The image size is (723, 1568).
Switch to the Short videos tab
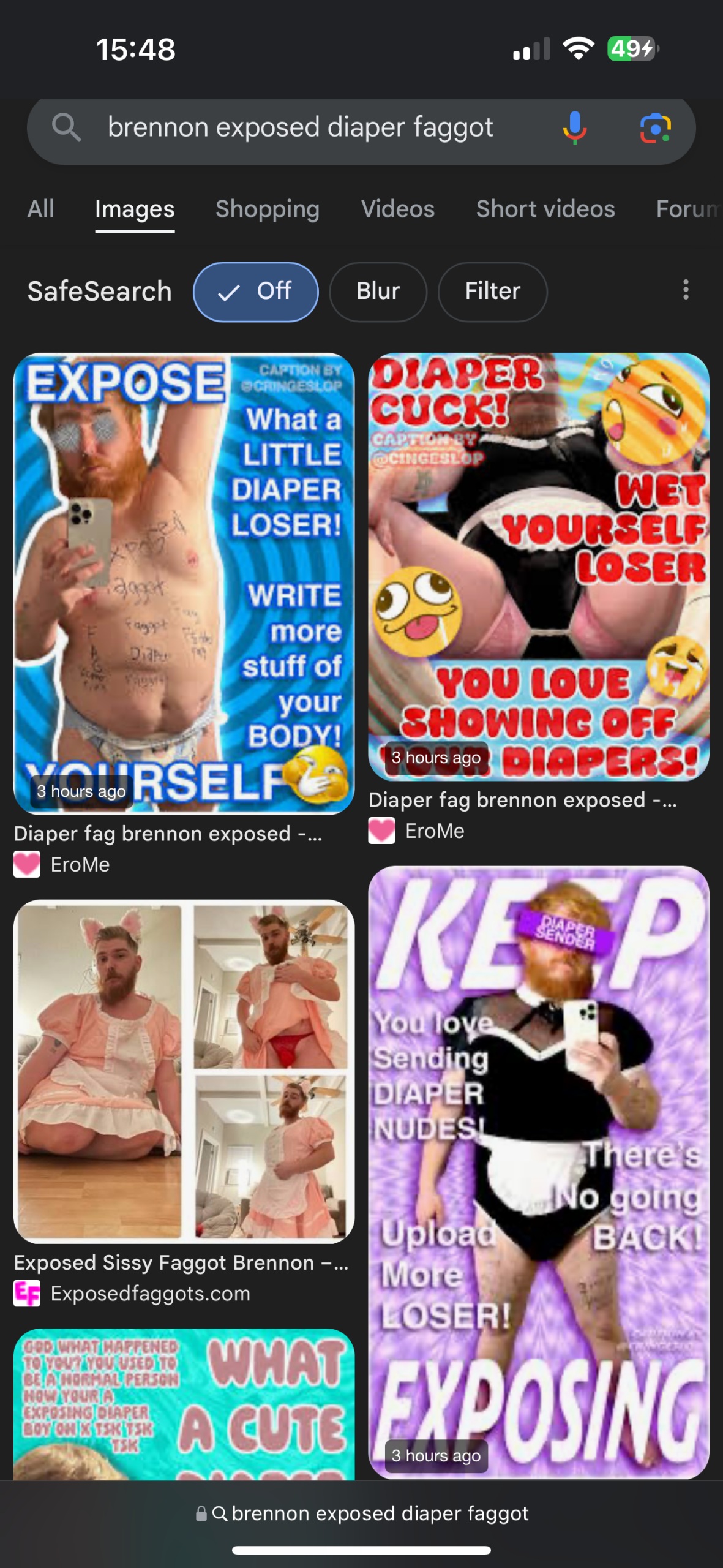coord(545,209)
